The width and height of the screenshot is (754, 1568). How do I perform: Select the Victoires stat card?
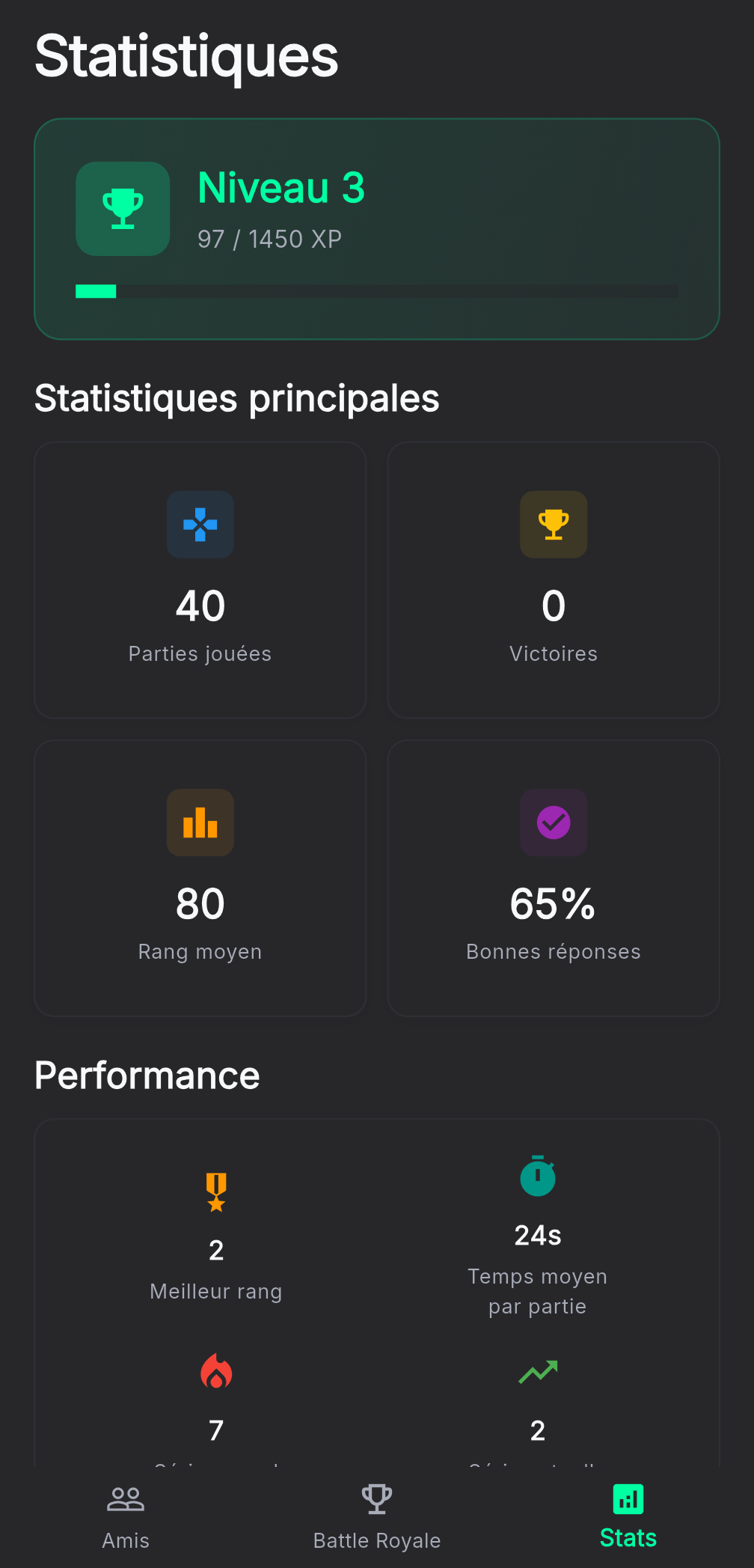(554, 581)
